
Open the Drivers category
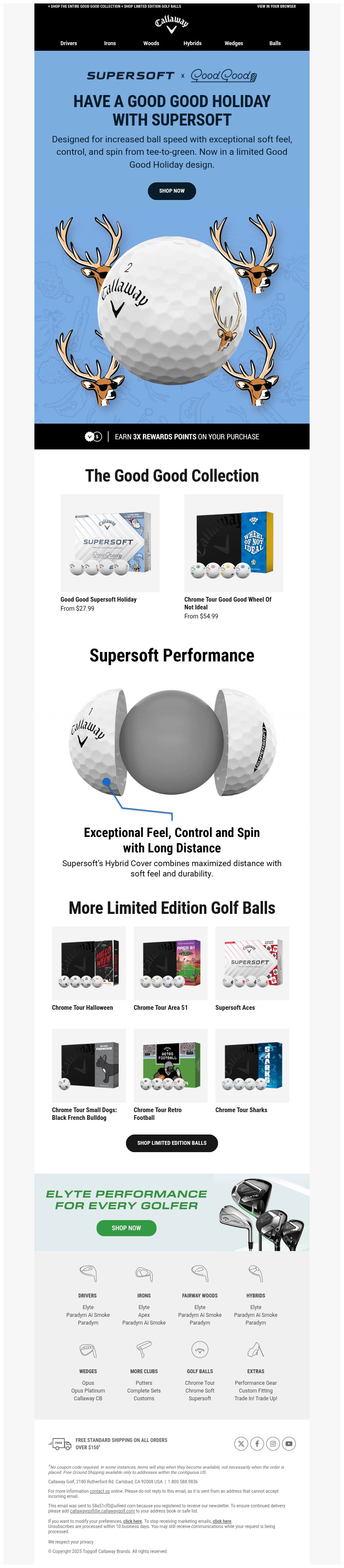click(x=69, y=43)
